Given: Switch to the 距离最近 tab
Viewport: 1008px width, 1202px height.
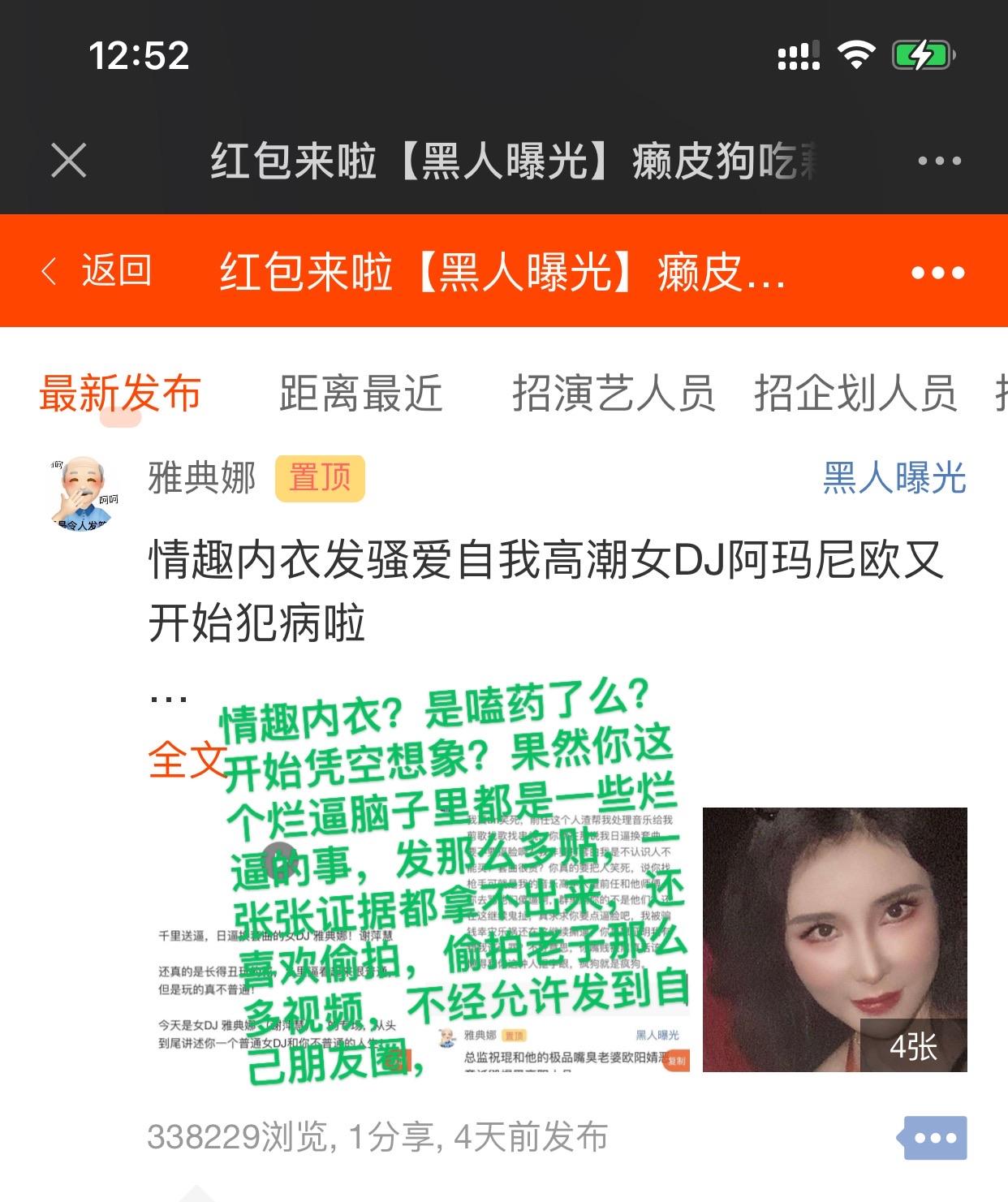Looking at the screenshot, I should click(x=360, y=394).
